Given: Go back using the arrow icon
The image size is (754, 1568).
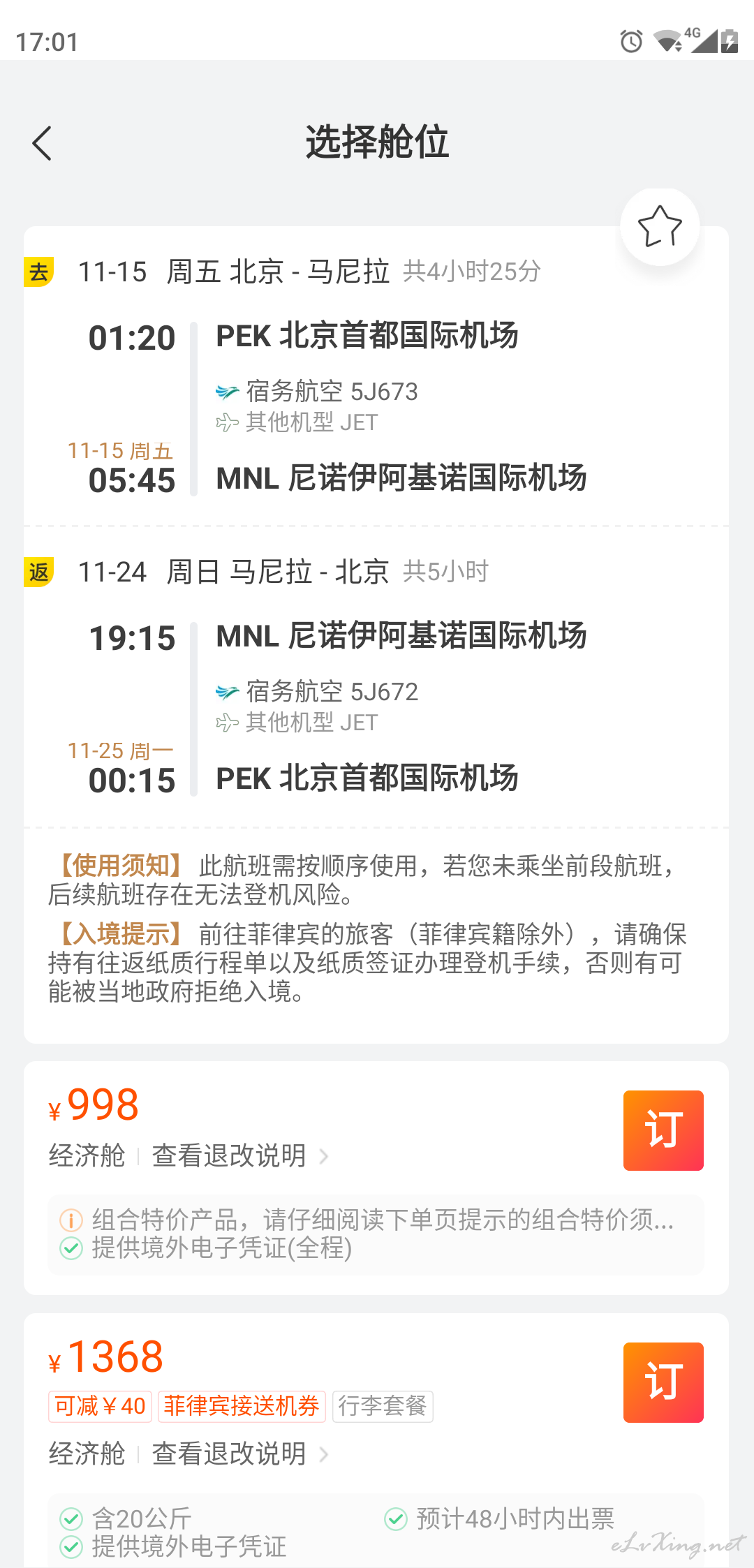Looking at the screenshot, I should [42, 143].
